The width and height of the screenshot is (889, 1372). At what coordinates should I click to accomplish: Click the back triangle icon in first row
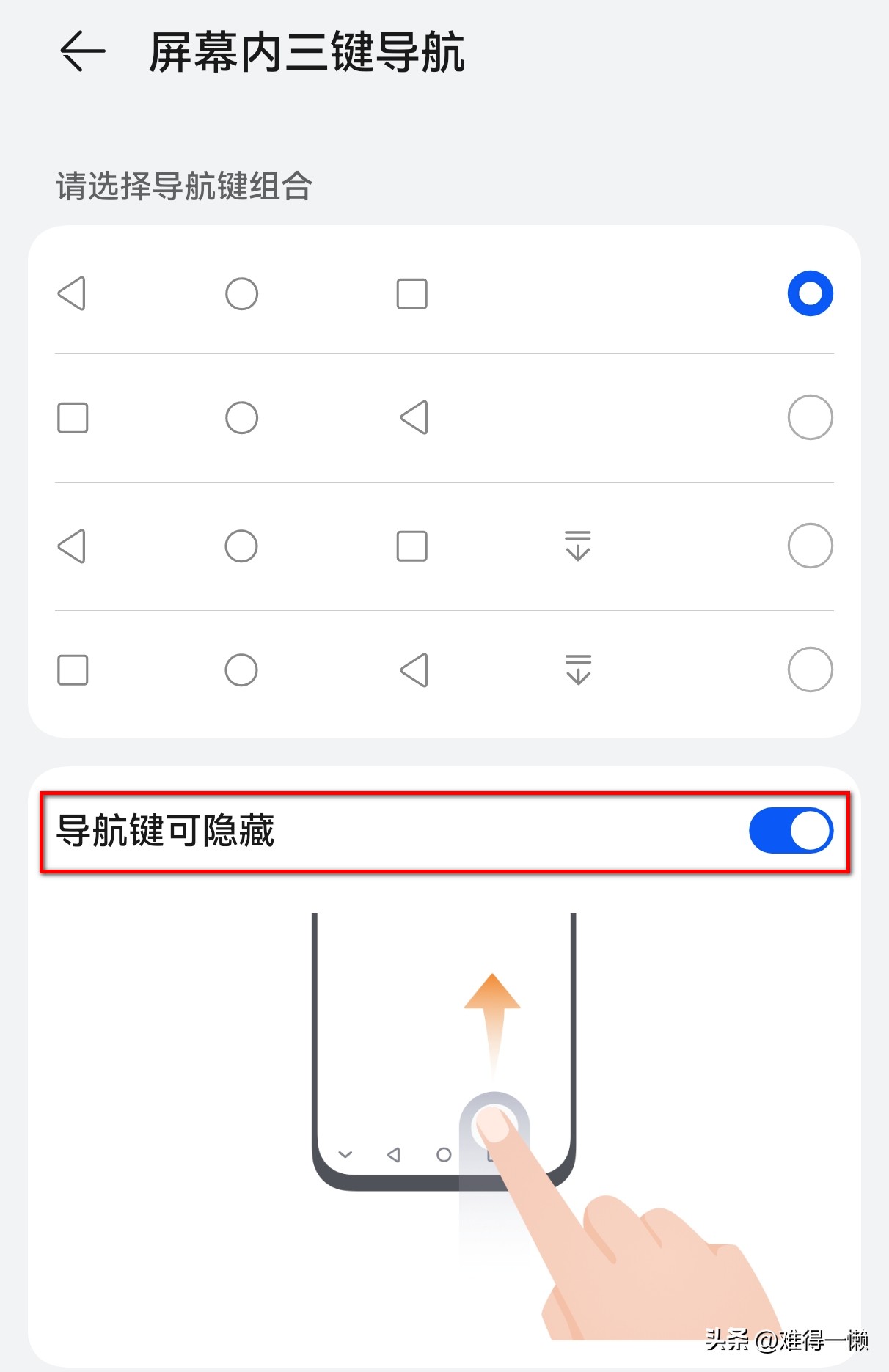pos(71,293)
